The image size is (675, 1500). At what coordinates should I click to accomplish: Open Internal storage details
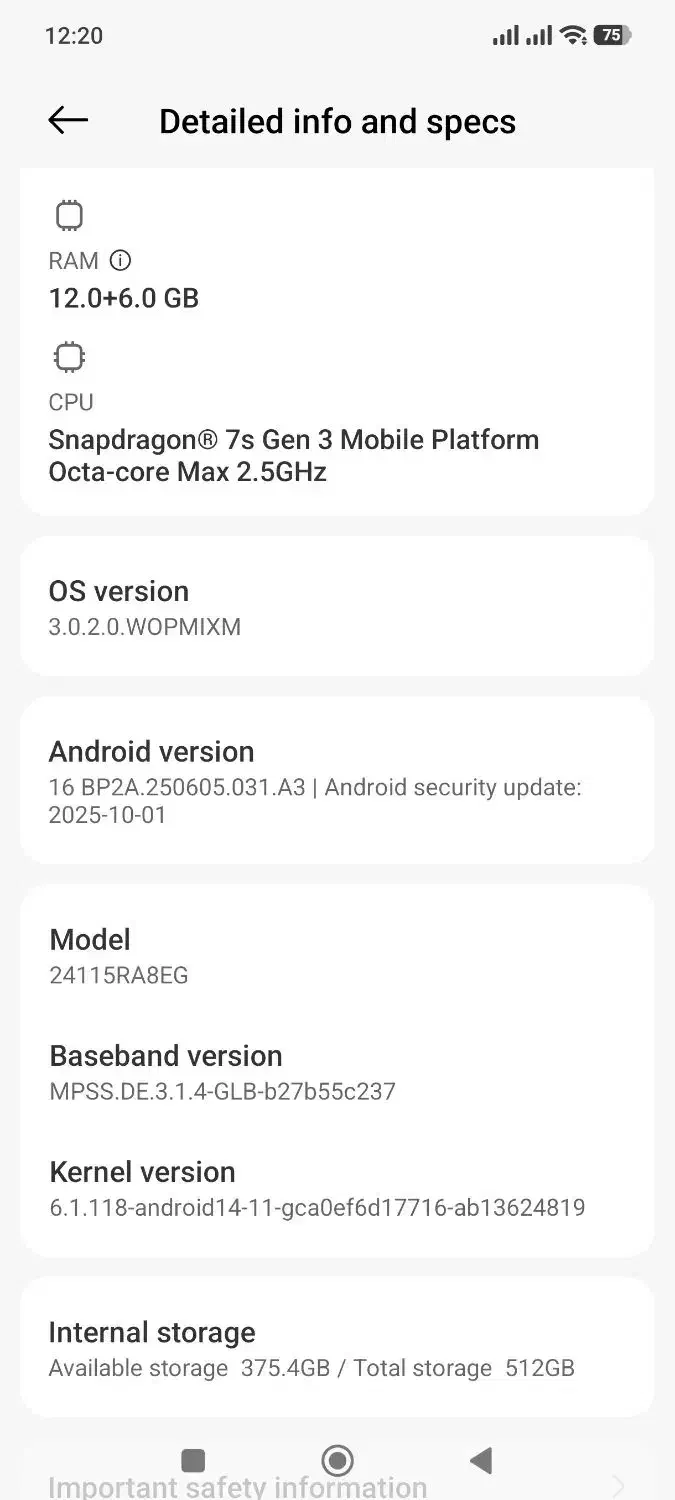coord(337,1348)
